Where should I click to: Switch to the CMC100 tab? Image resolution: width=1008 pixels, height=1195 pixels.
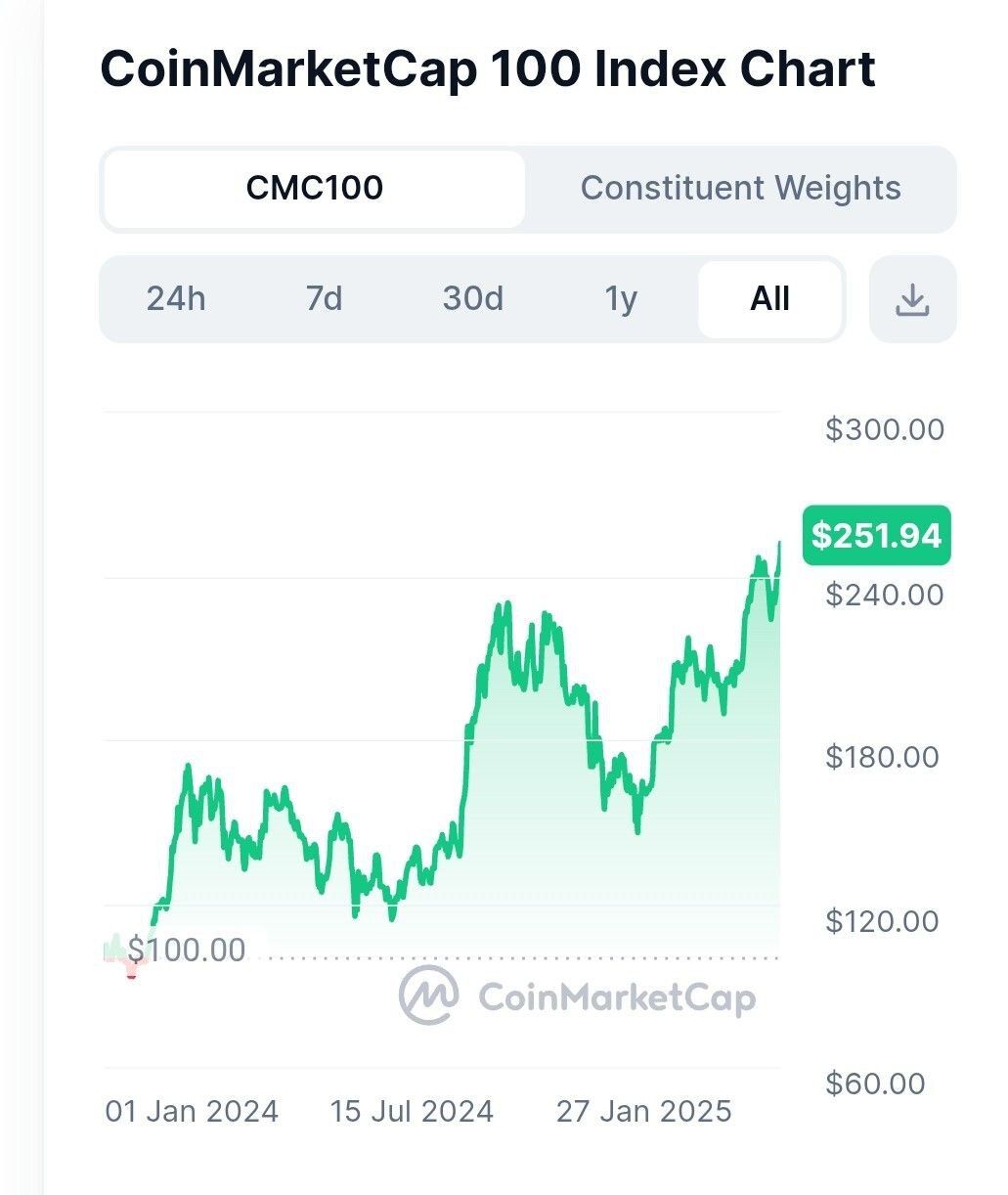[x=314, y=188]
